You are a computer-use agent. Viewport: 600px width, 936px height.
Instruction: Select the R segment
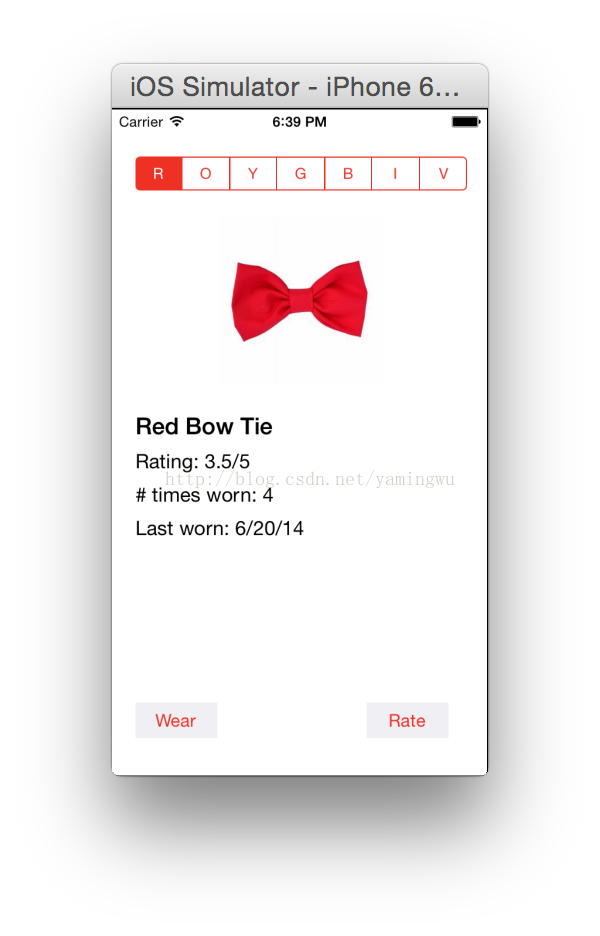click(x=159, y=173)
